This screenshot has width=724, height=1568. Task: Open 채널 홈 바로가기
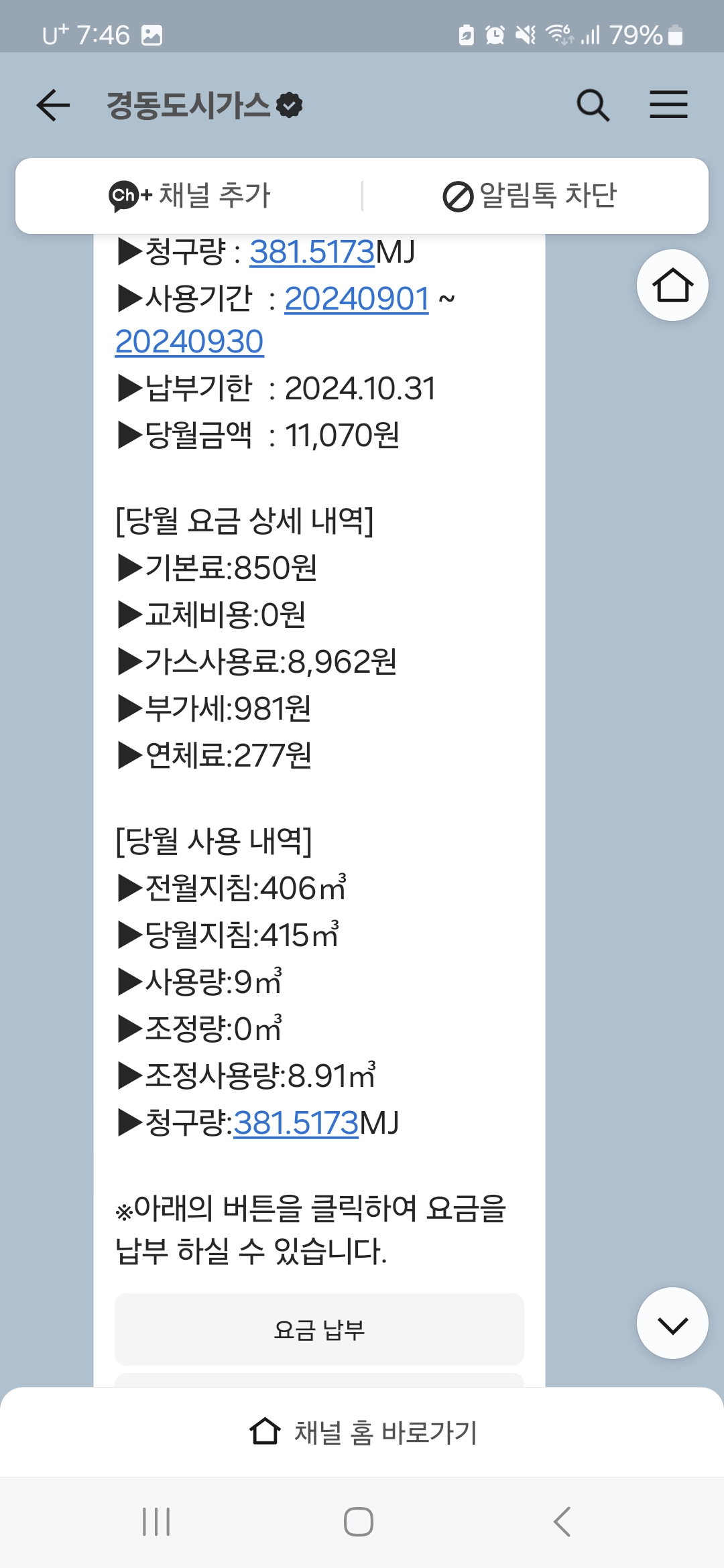(x=362, y=1432)
